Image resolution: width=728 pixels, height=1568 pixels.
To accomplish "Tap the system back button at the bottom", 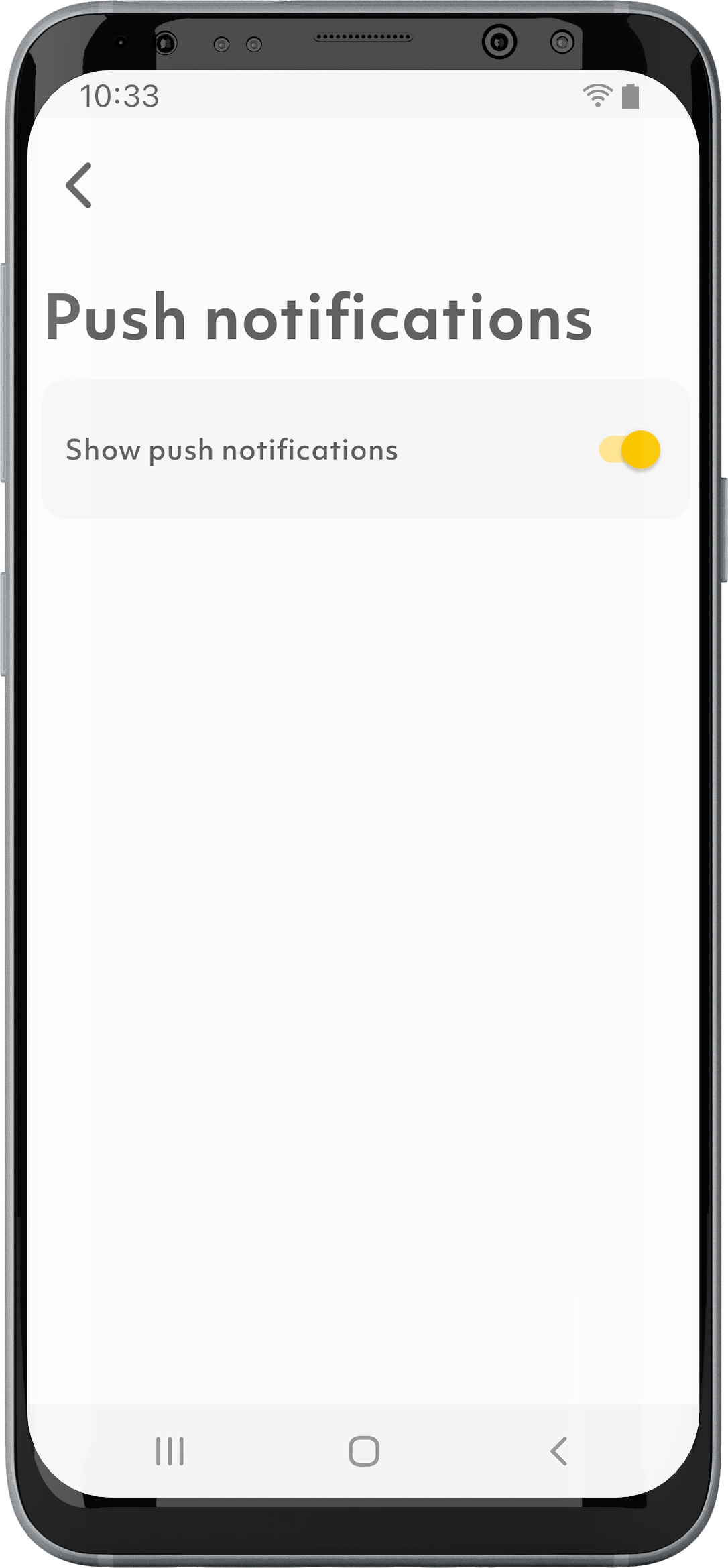I will click(x=558, y=1451).
